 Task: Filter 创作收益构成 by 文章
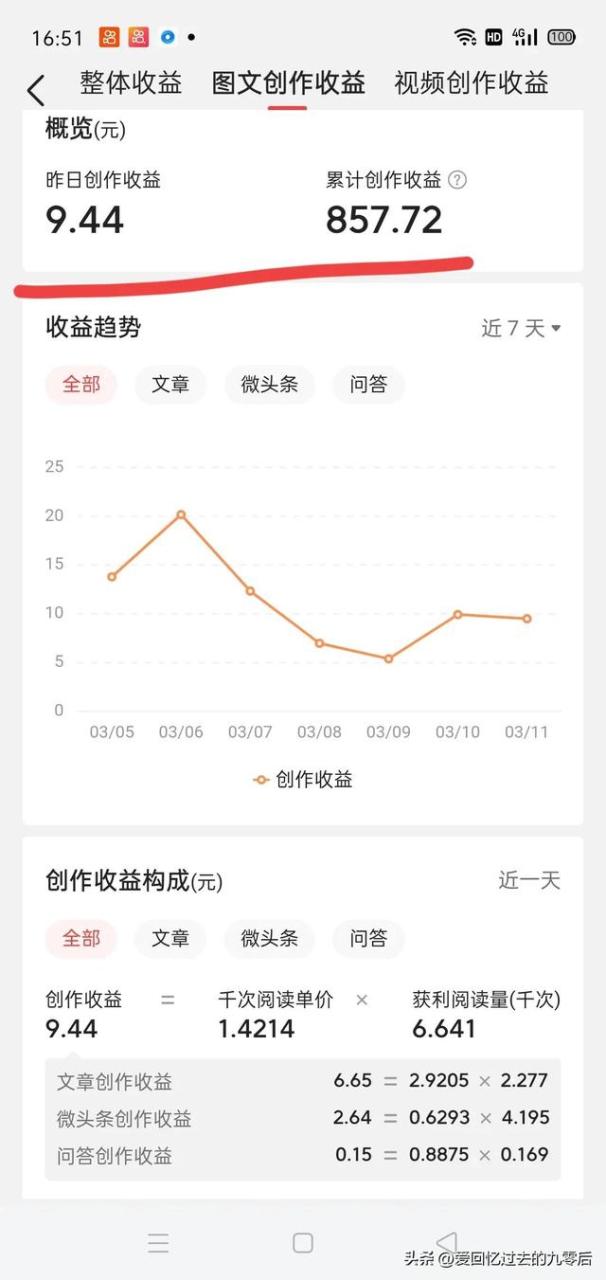(x=170, y=938)
